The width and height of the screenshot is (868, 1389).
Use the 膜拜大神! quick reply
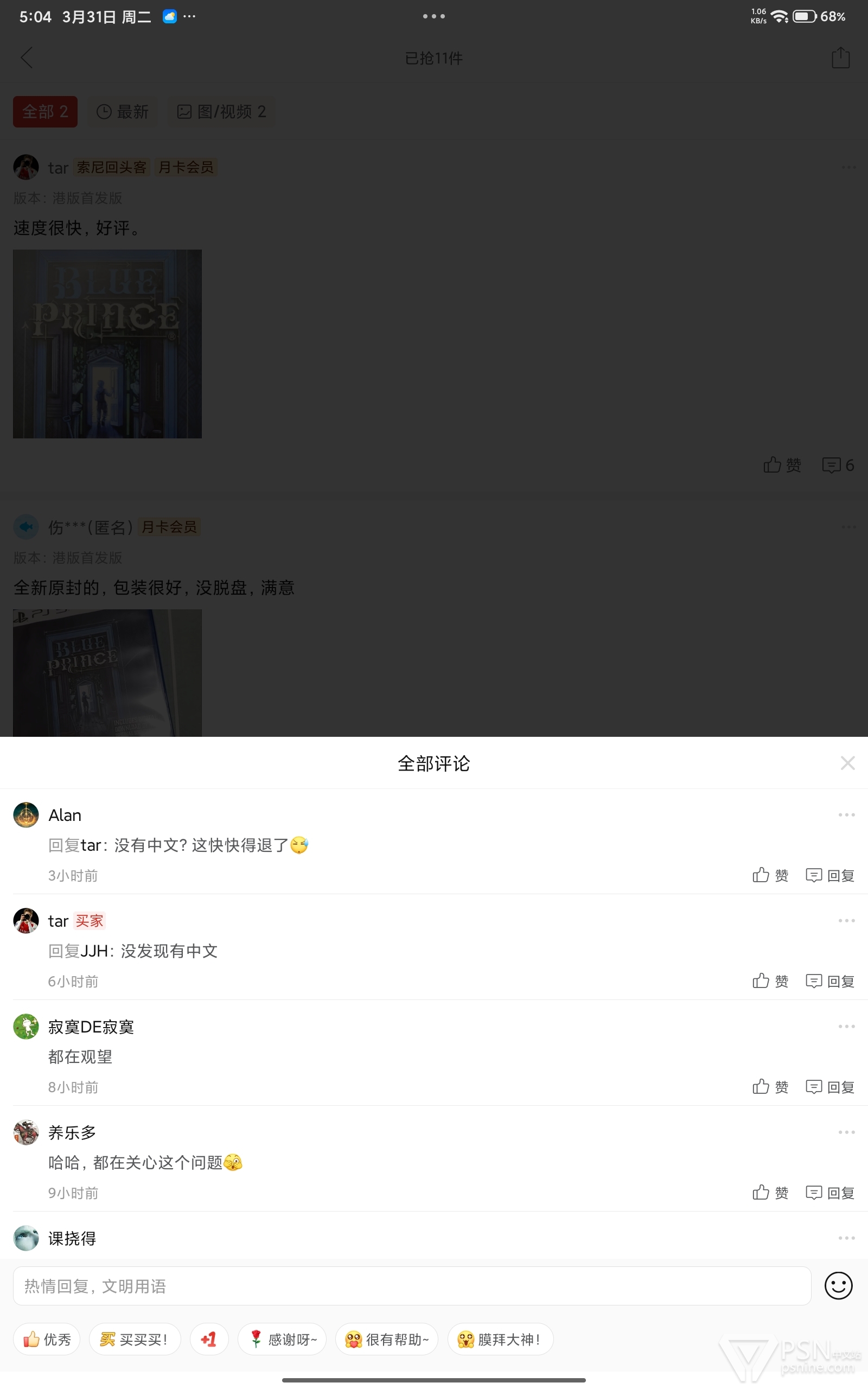(x=500, y=1339)
